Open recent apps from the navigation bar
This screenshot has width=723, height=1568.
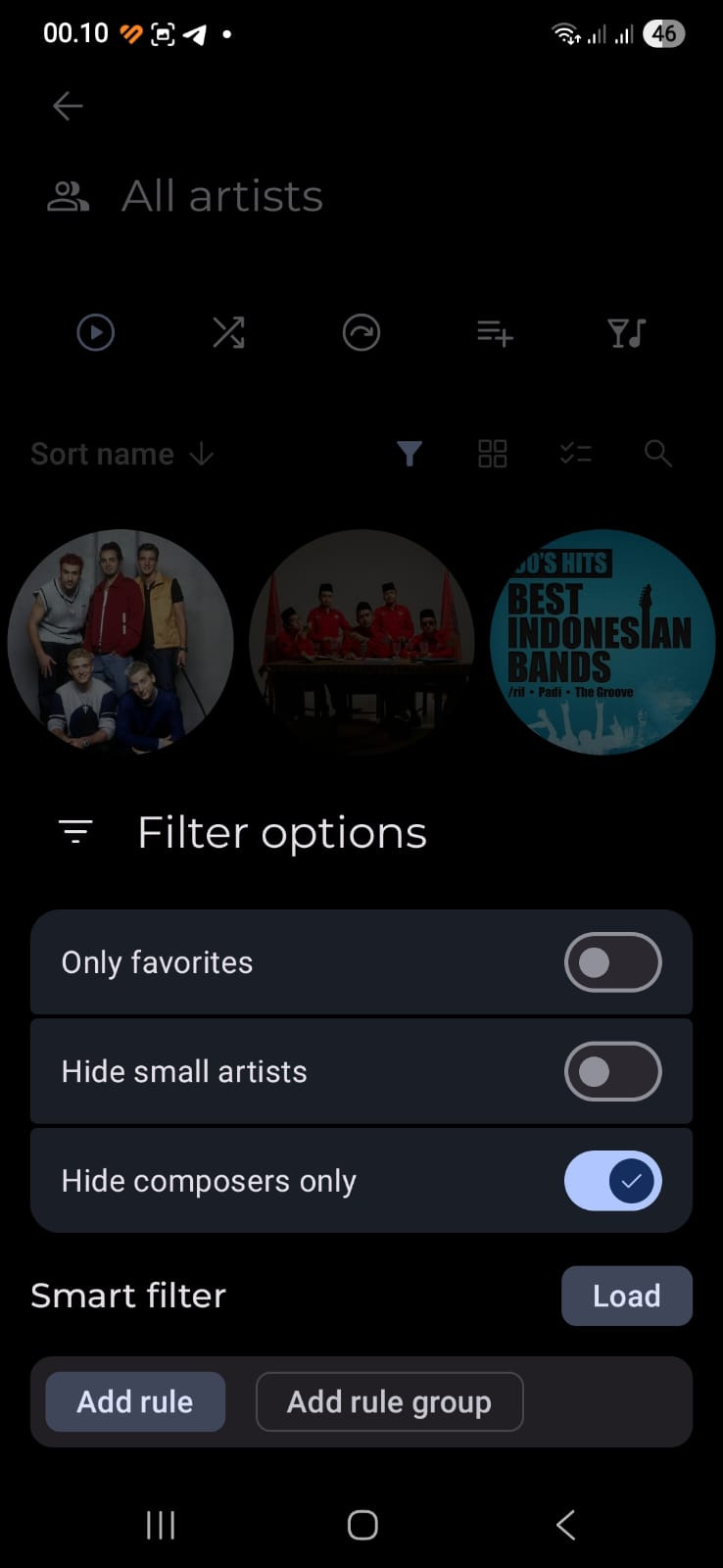[x=160, y=1524]
